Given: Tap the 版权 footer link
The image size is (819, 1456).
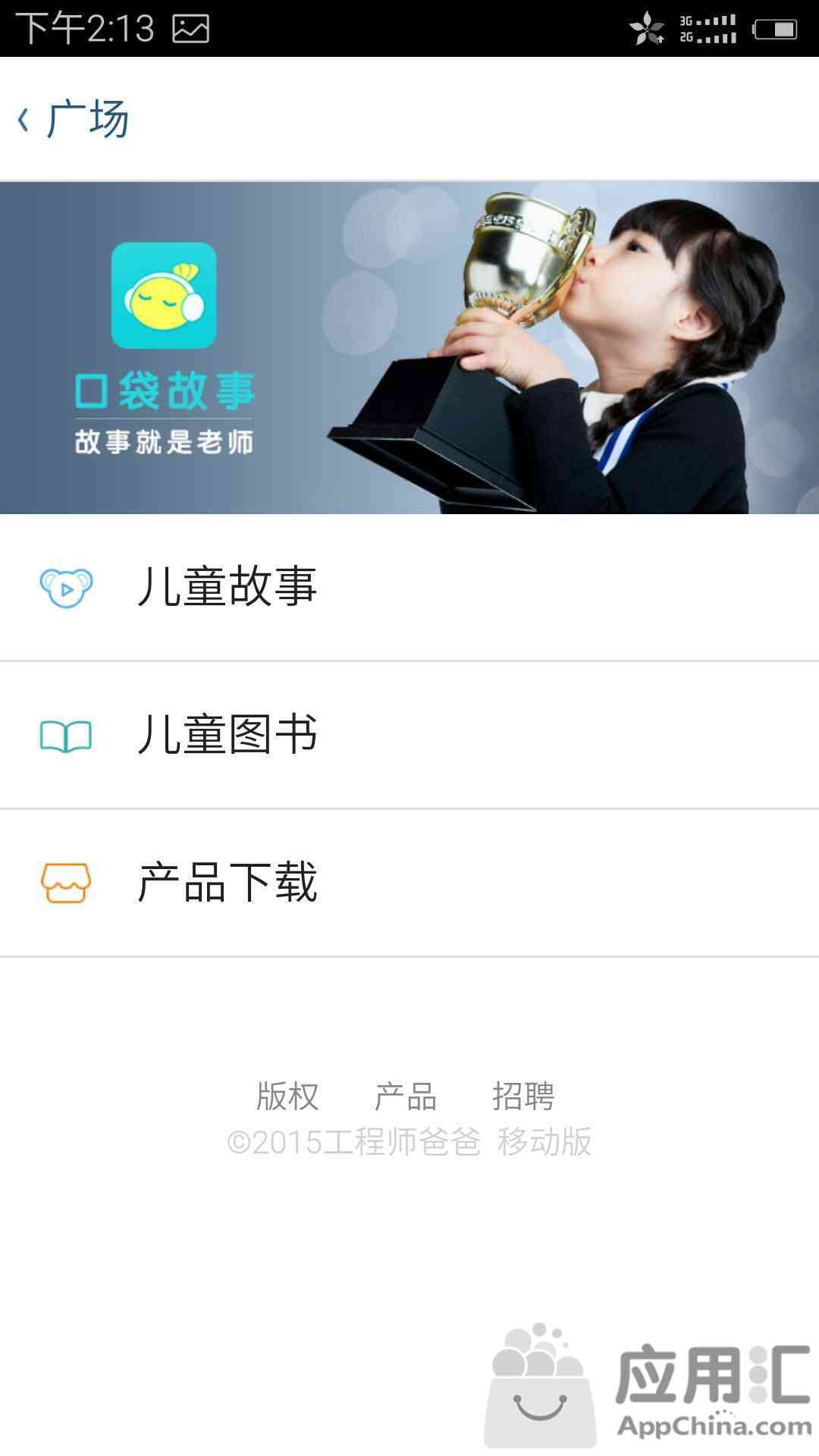Looking at the screenshot, I should [287, 1097].
